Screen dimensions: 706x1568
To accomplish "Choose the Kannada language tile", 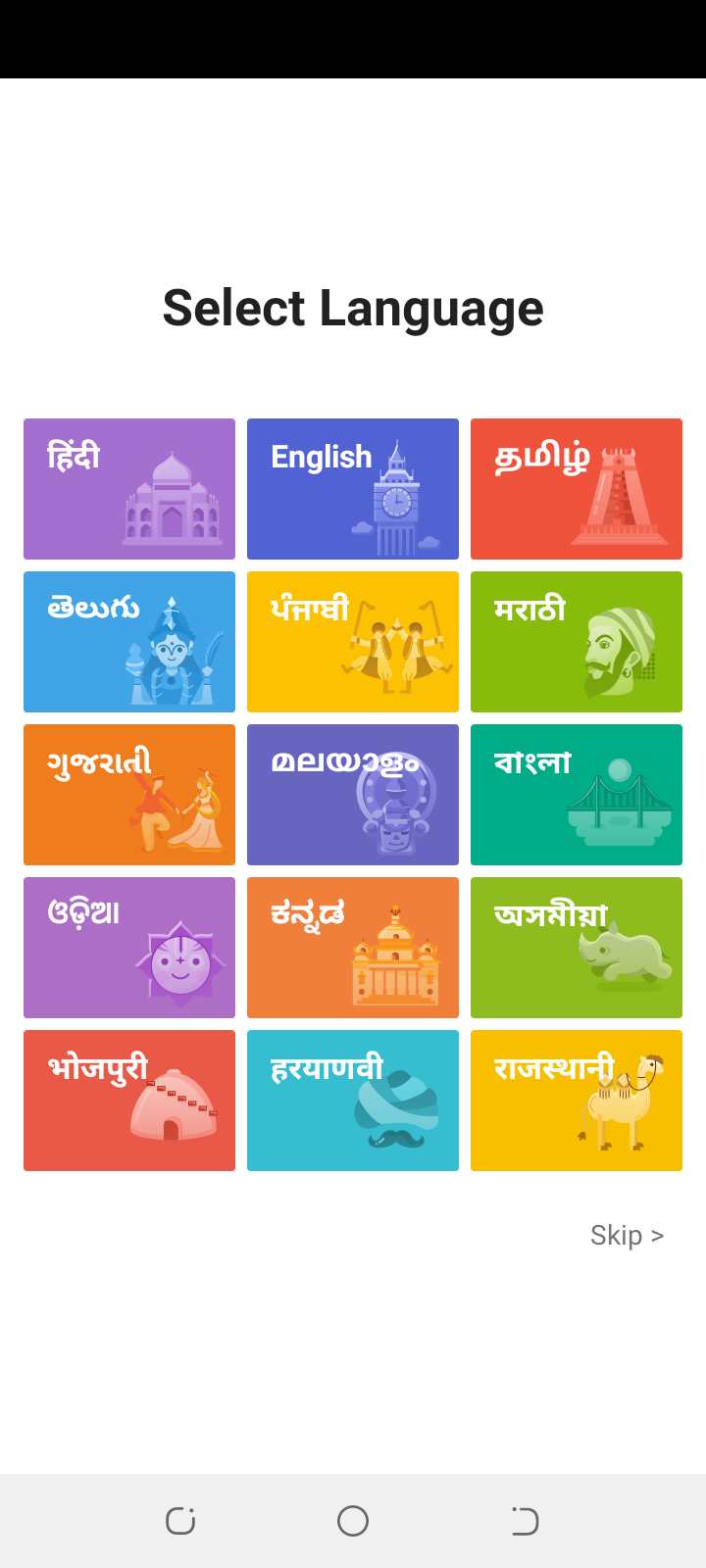I will pyautogui.click(x=353, y=948).
